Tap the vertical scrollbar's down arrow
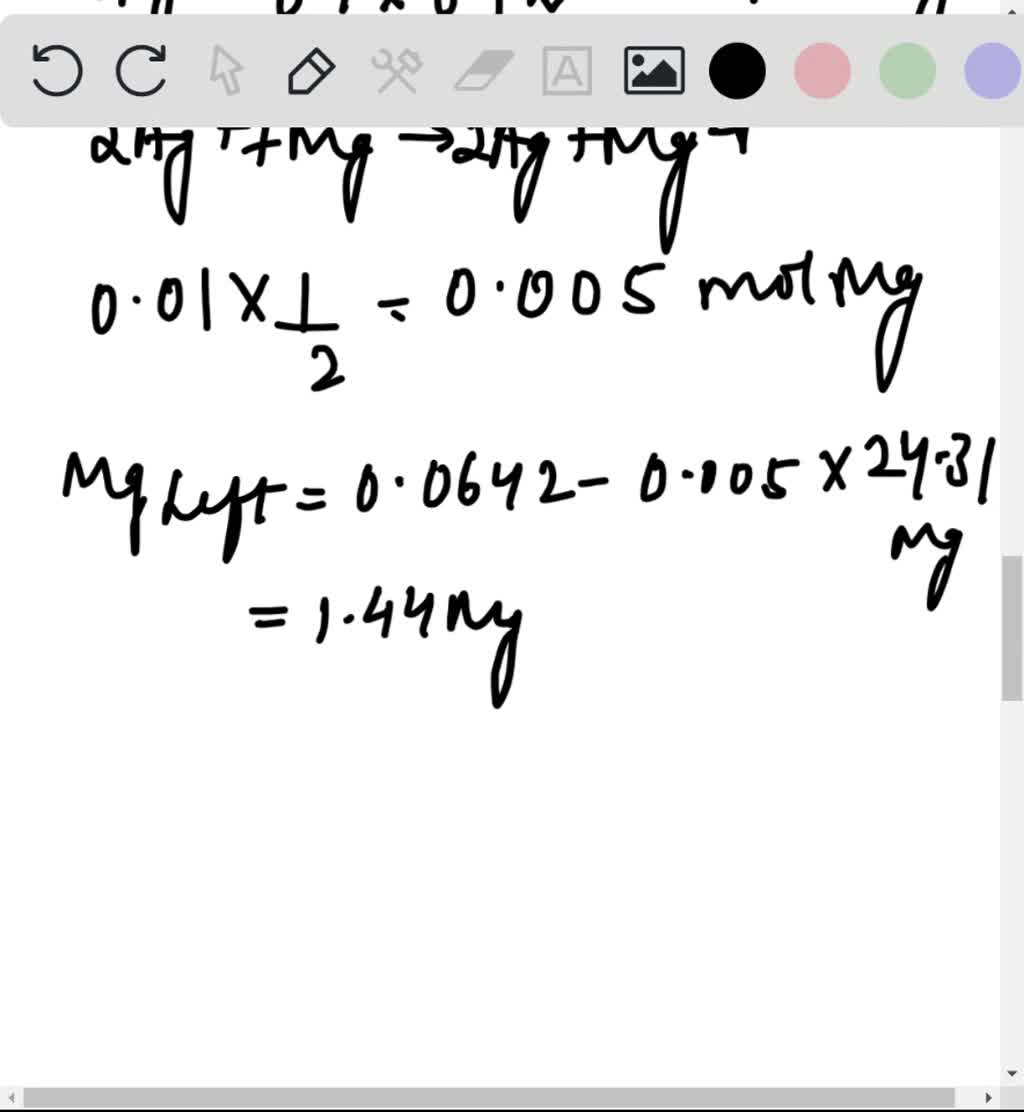Image resolution: width=1024 pixels, height=1112 pixels. point(1012,1074)
